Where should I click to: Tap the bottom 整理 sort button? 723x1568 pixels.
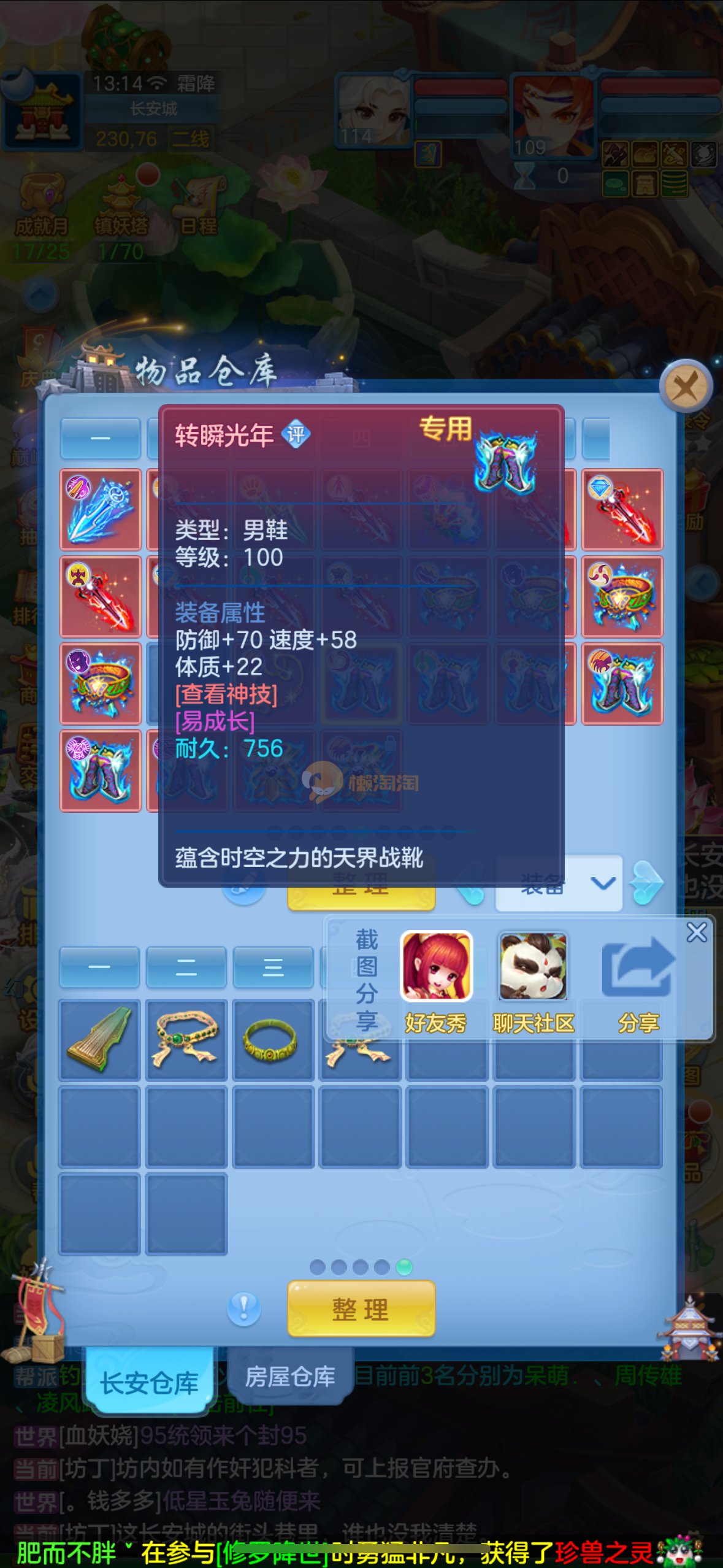[x=361, y=1310]
